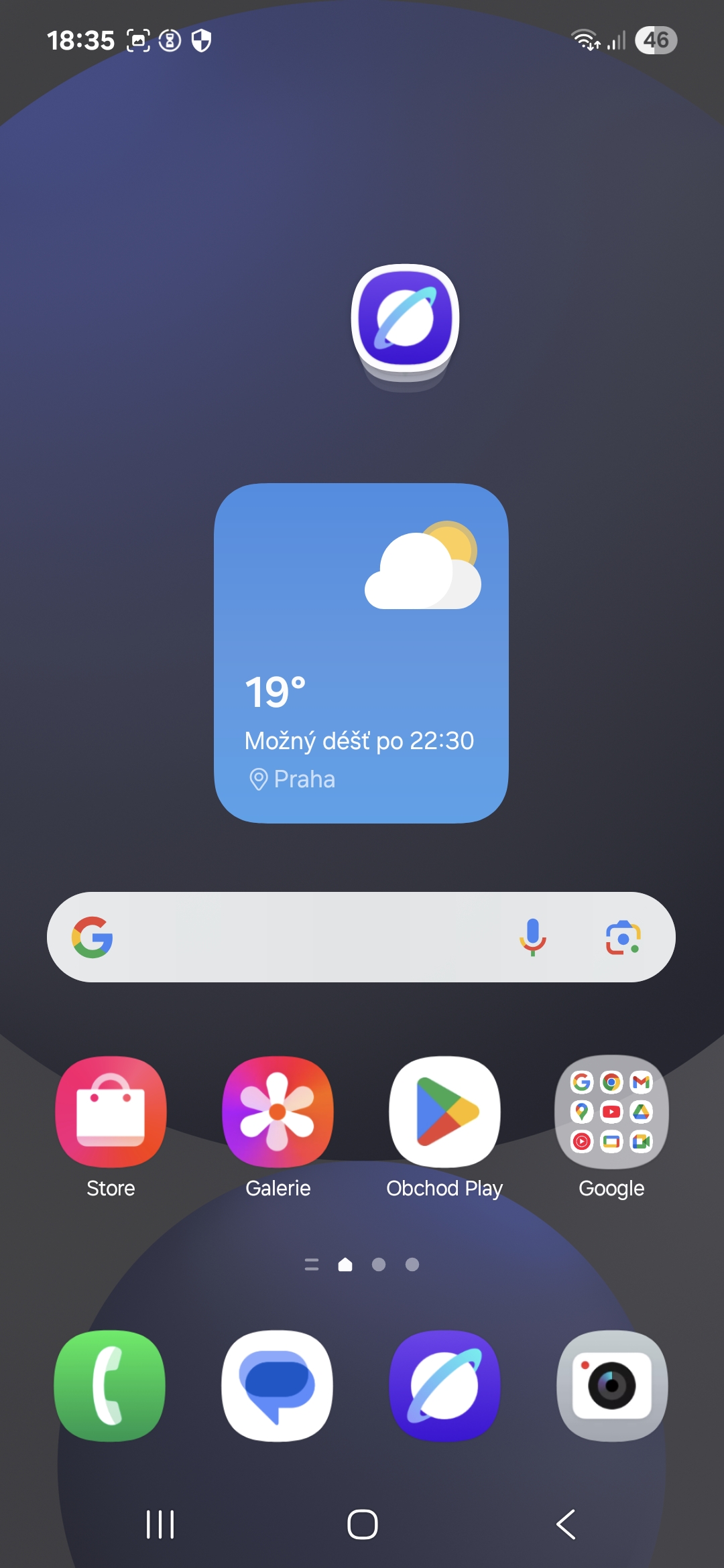Open the Praha weather widget

361,653
